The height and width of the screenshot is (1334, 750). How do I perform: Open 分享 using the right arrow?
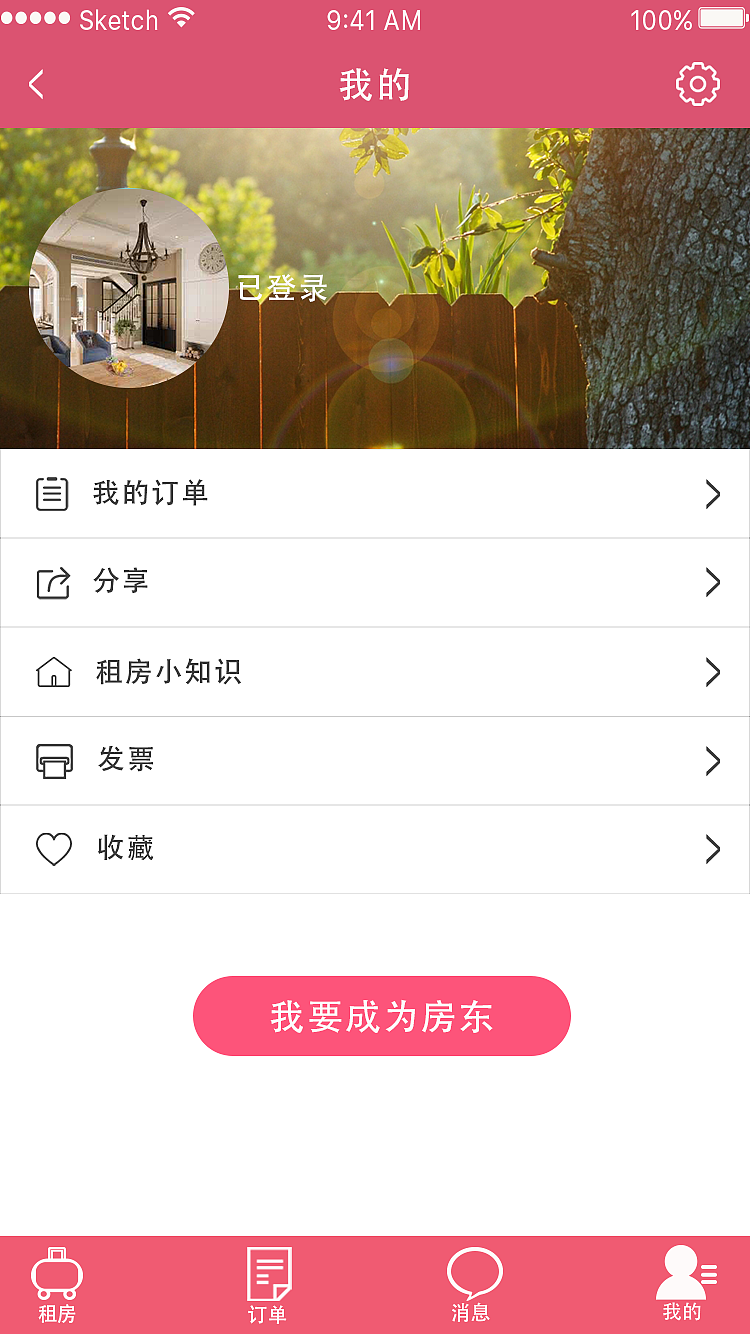click(713, 582)
